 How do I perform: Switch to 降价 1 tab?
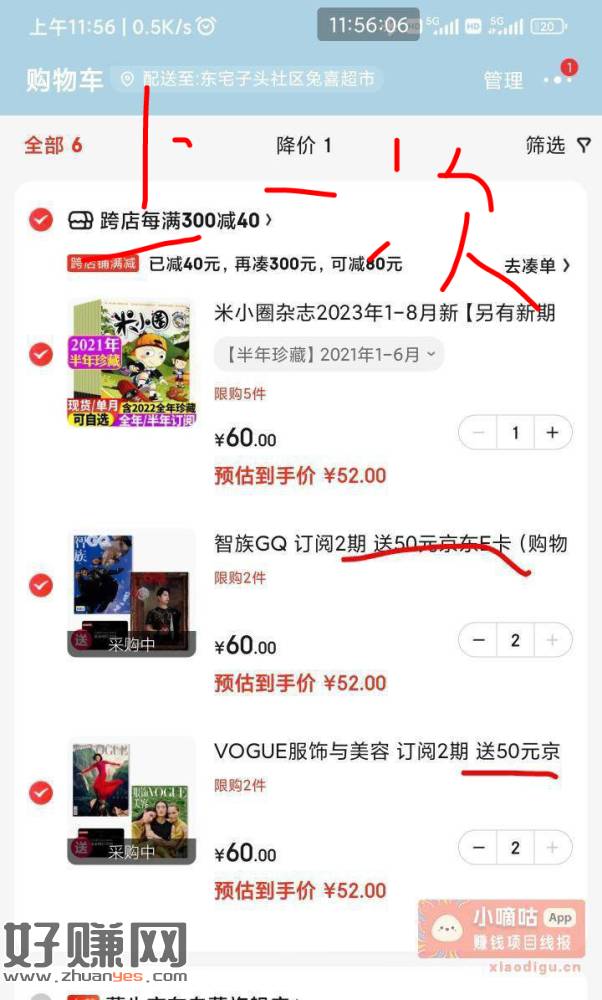[x=303, y=146]
